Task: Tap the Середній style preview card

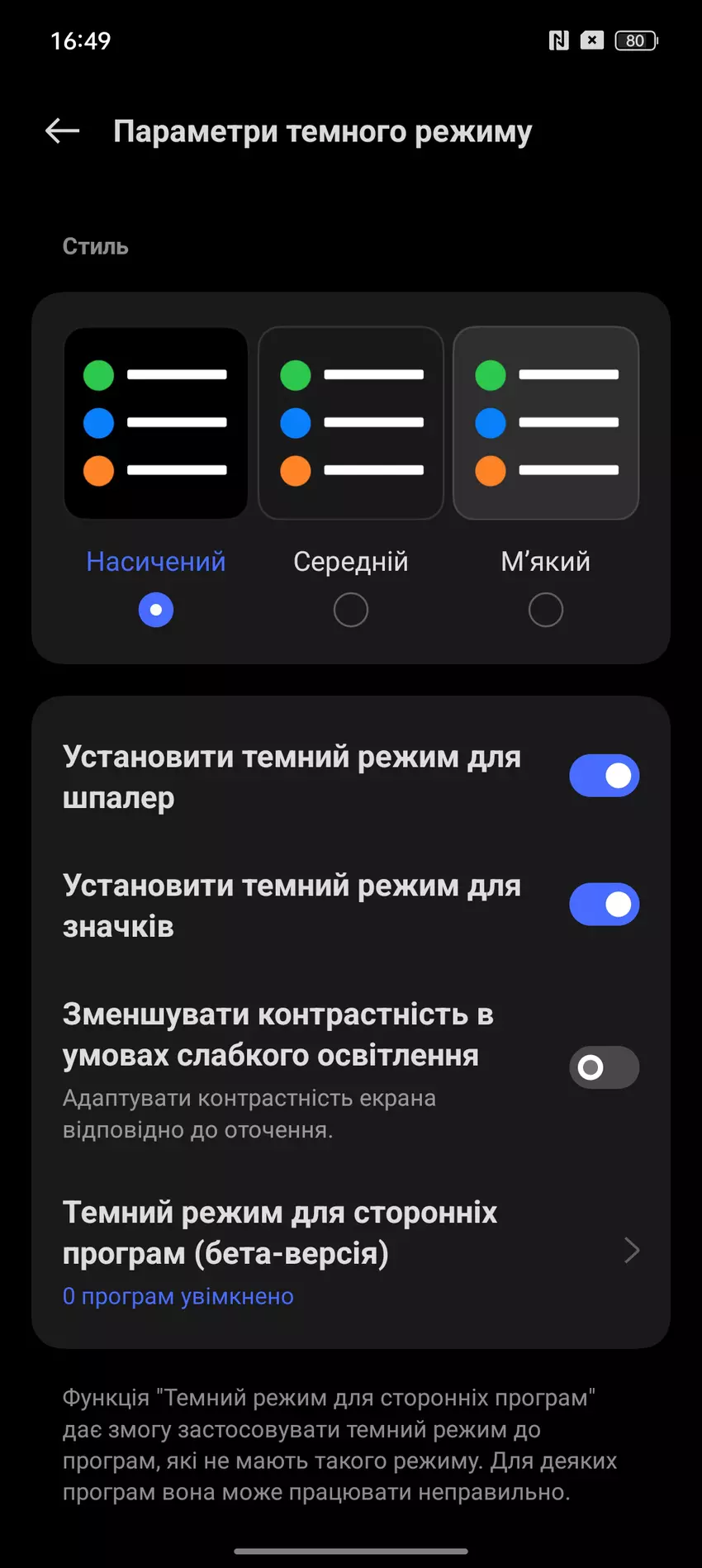Action: click(351, 423)
